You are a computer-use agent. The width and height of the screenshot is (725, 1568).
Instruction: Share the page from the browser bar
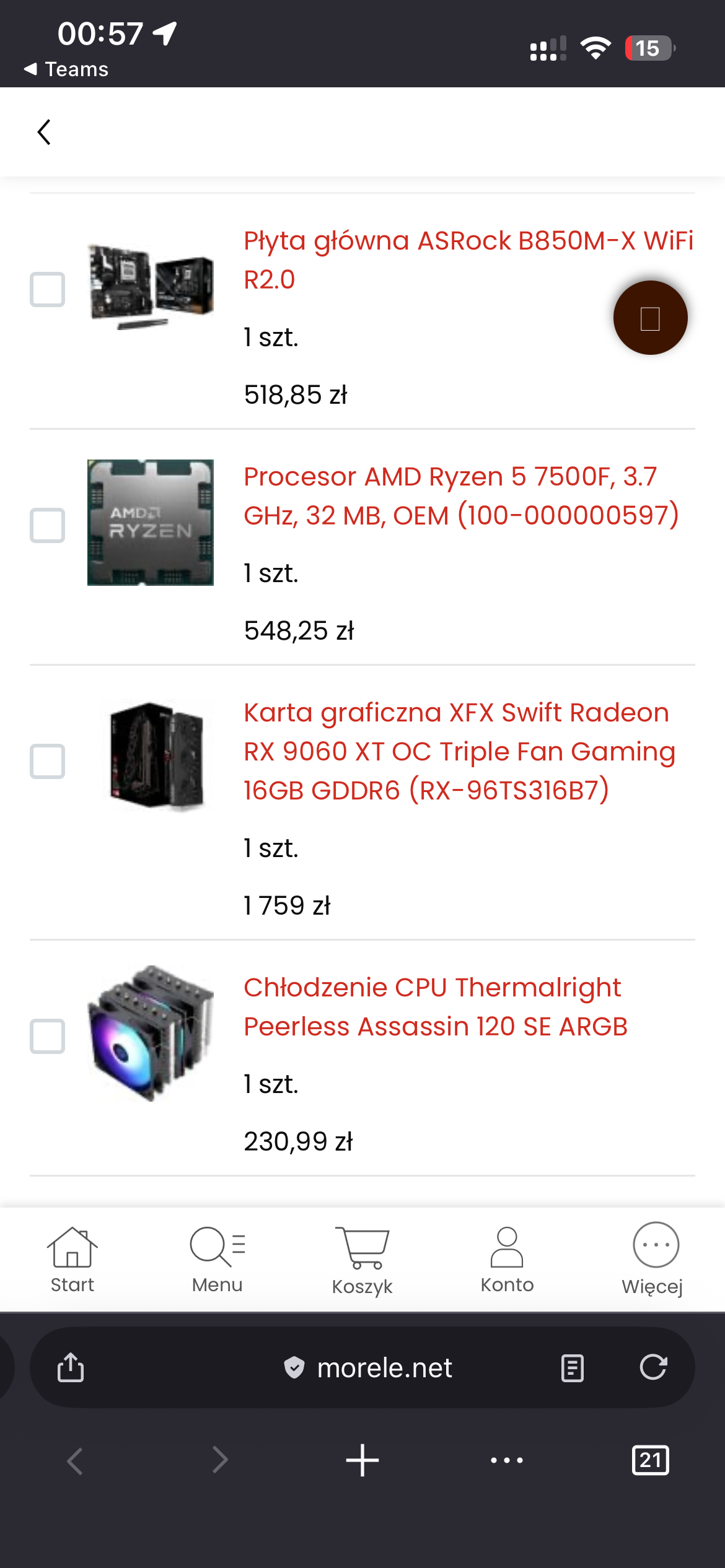(x=71, y=1367)
